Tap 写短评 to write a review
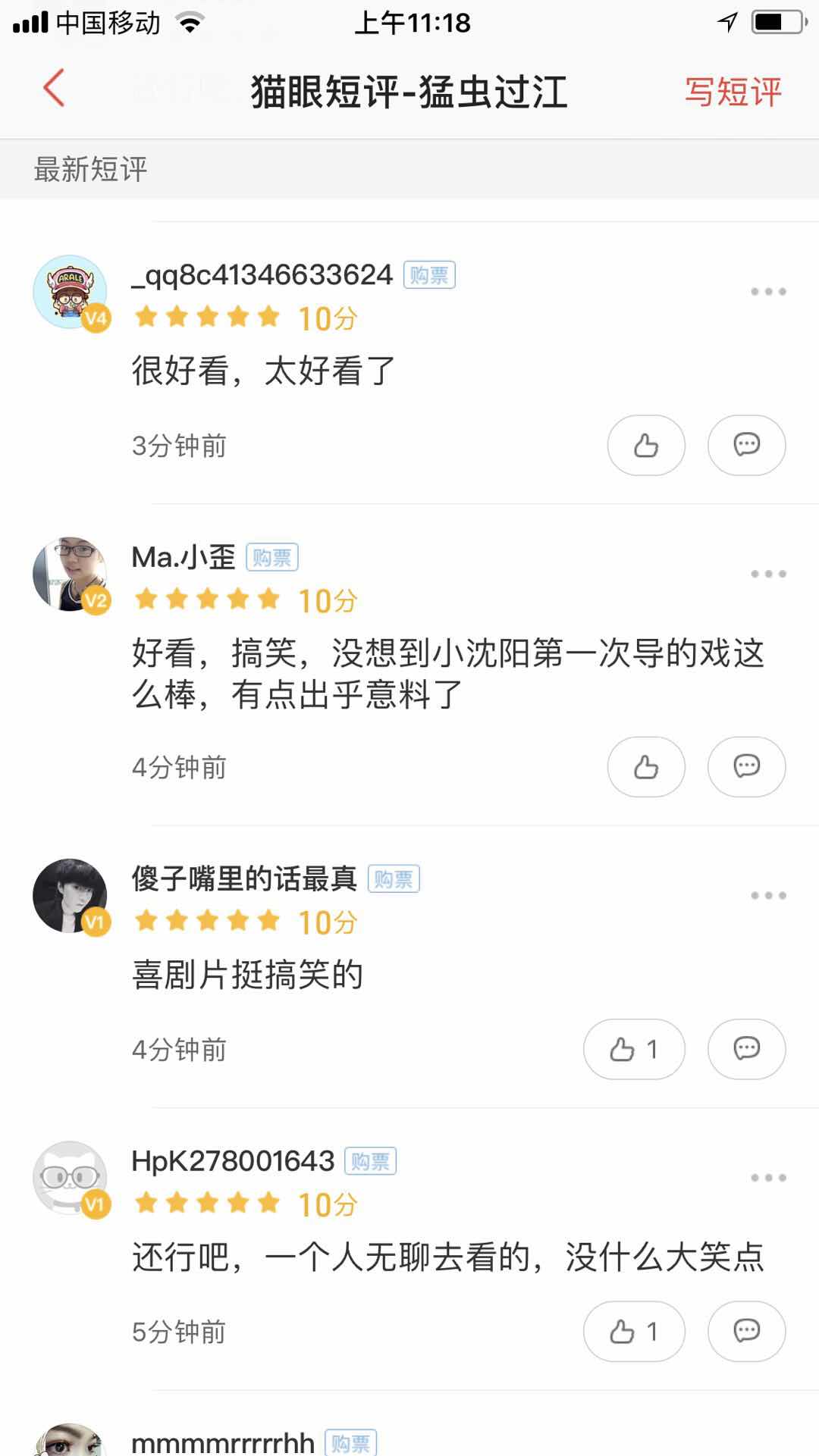The image size is (819, 1456). click(x=733, y=92)
